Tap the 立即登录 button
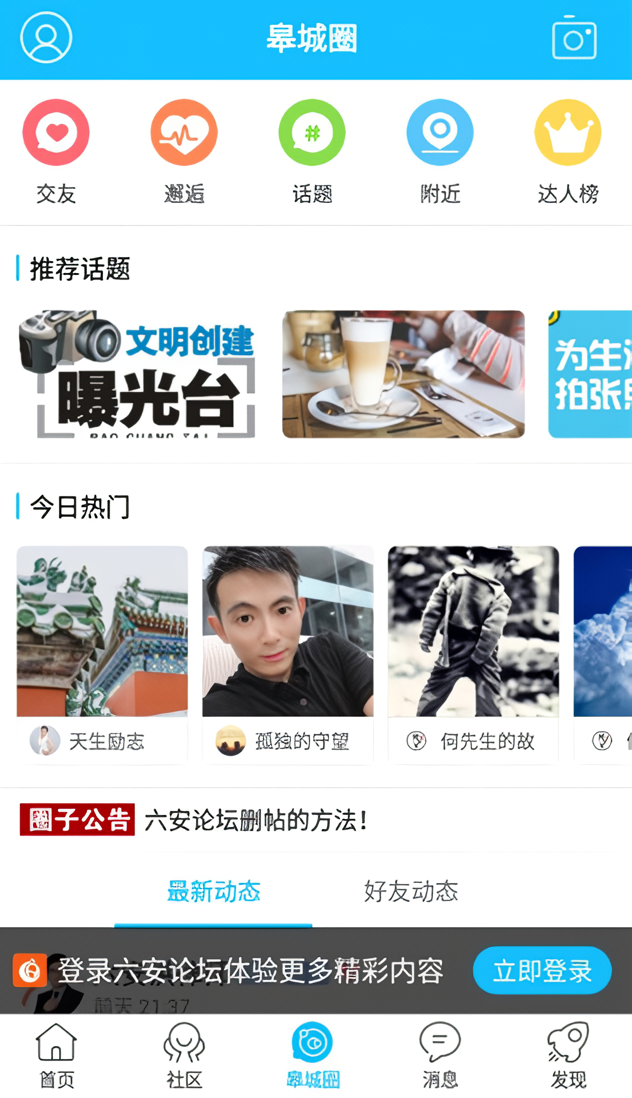 [542, 970]
